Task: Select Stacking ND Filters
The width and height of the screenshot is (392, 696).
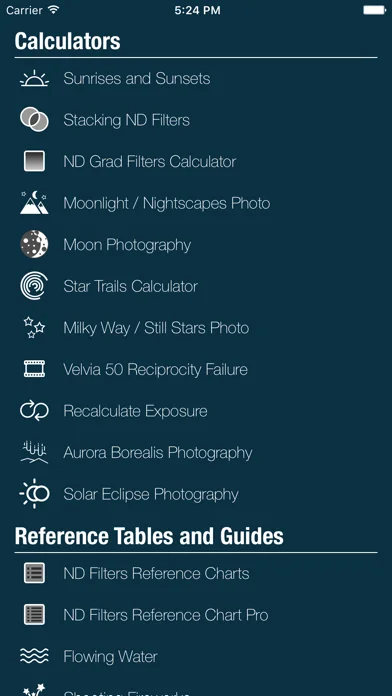Action: coord(196,120)
